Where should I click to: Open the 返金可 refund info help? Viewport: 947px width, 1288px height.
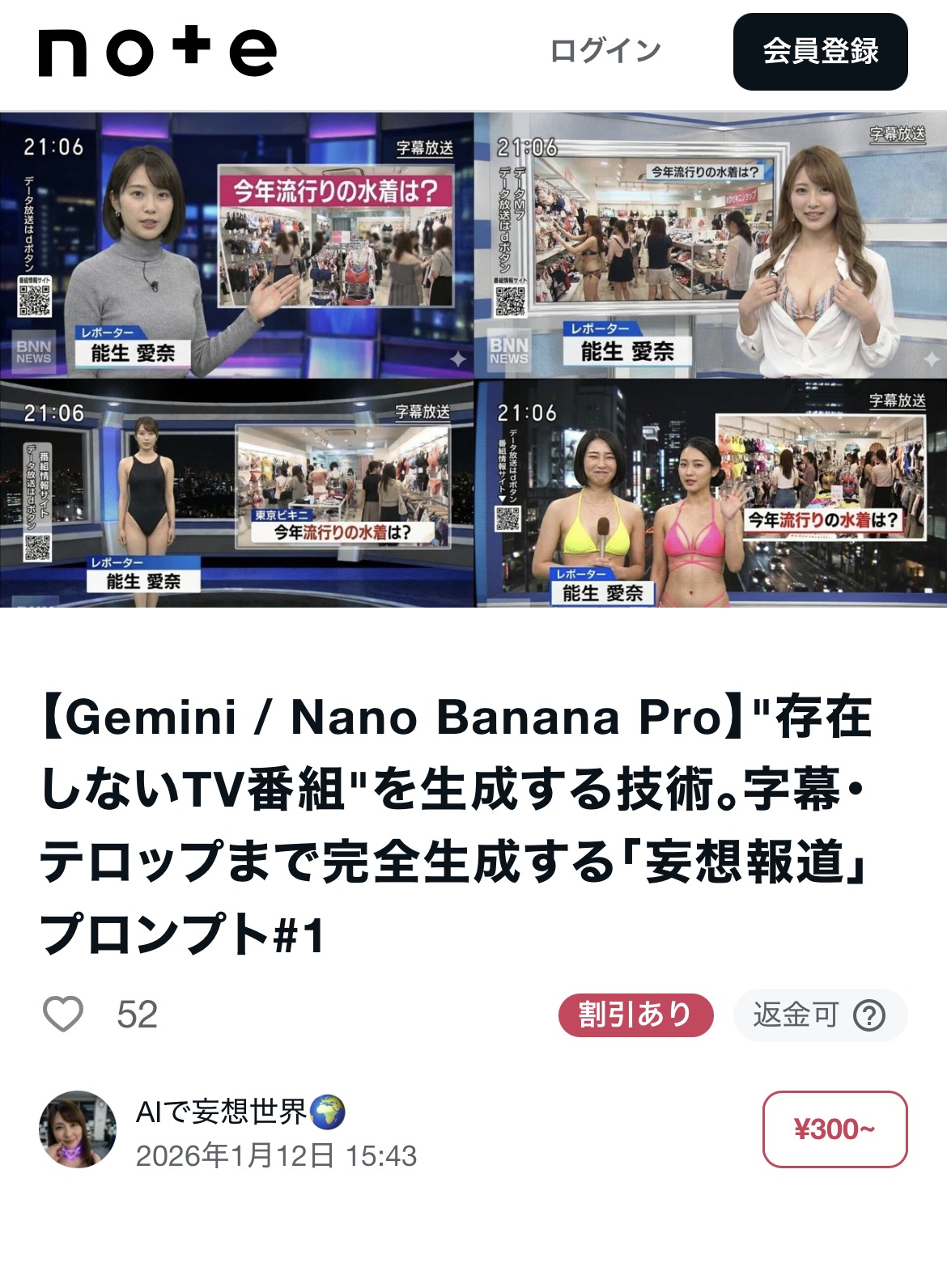(x=869, y=1015)
